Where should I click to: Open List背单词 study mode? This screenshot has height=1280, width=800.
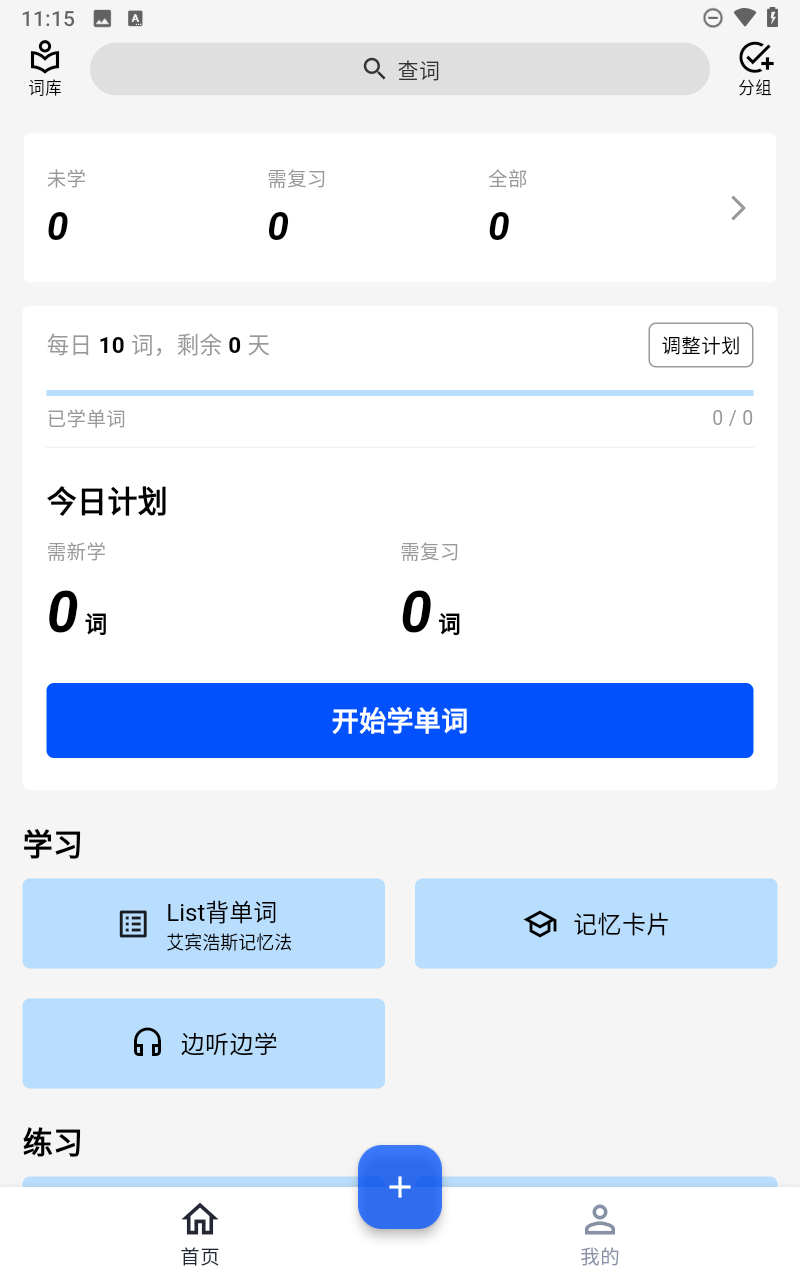click(204, 924)
